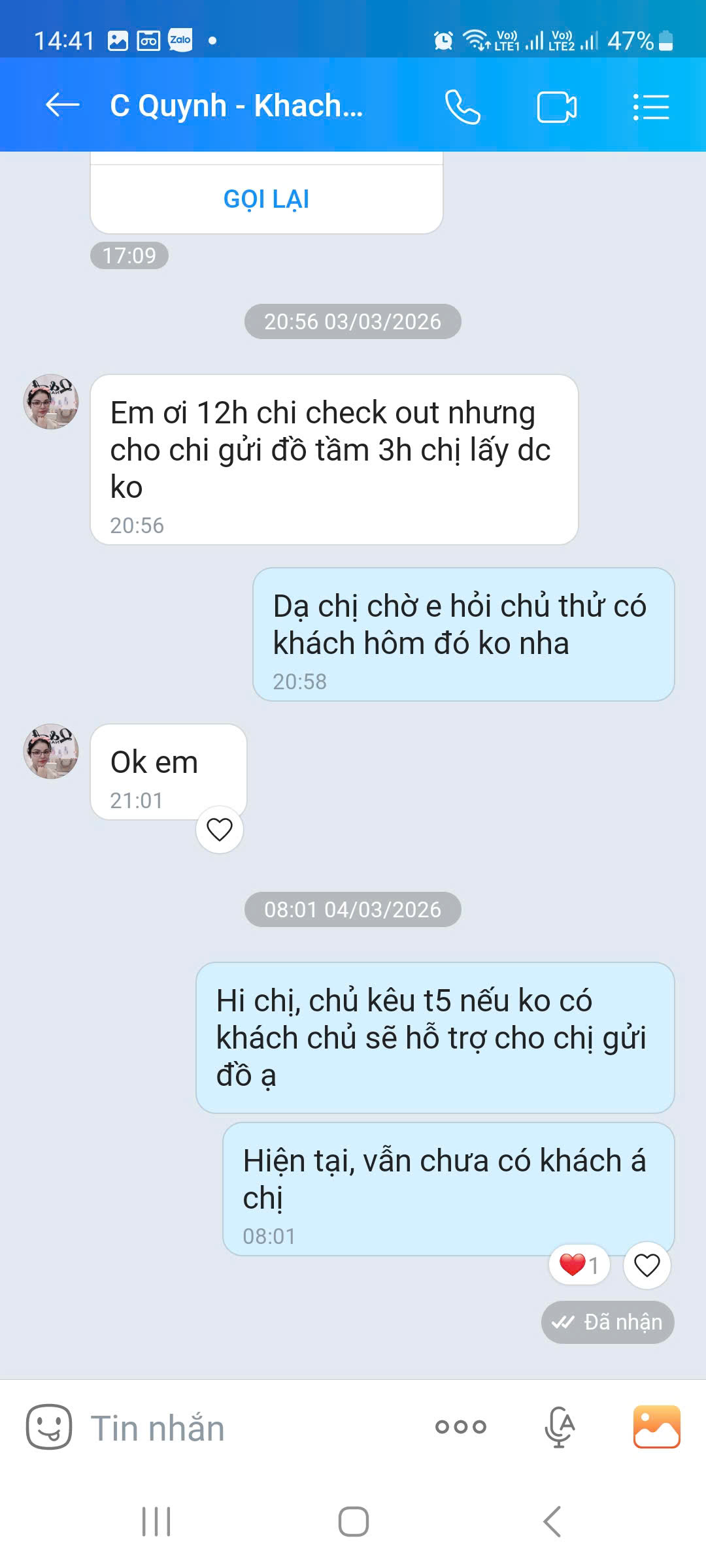Open the sticker and emoji picker

point(48,1427)
